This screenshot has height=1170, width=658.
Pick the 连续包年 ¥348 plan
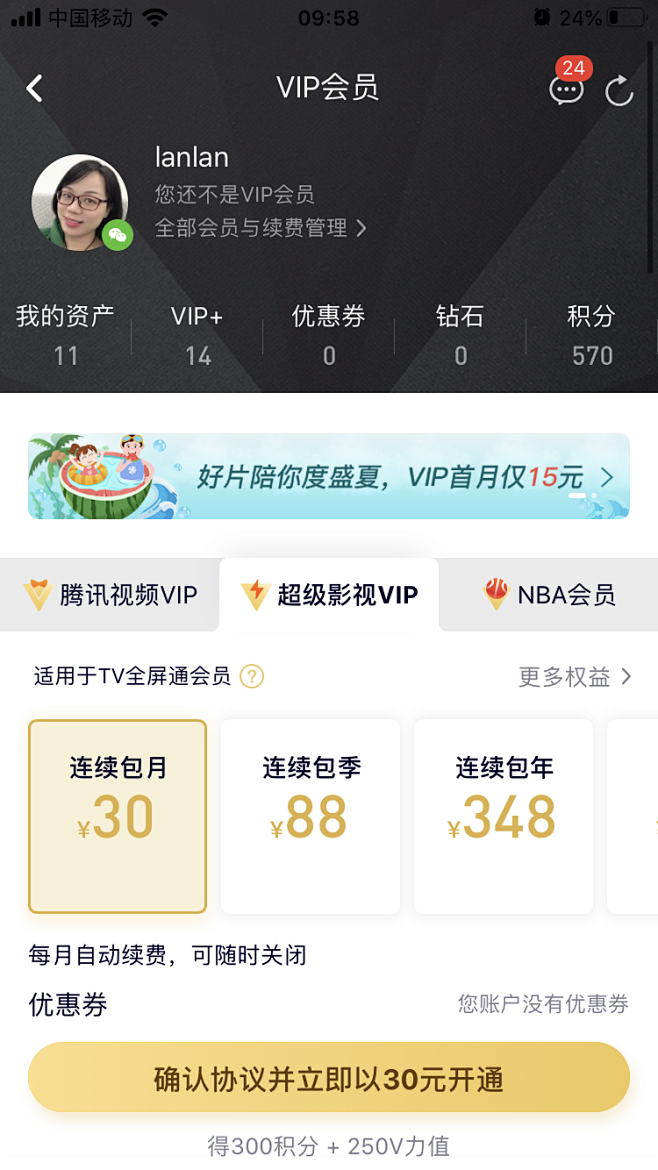pos(503,816)
